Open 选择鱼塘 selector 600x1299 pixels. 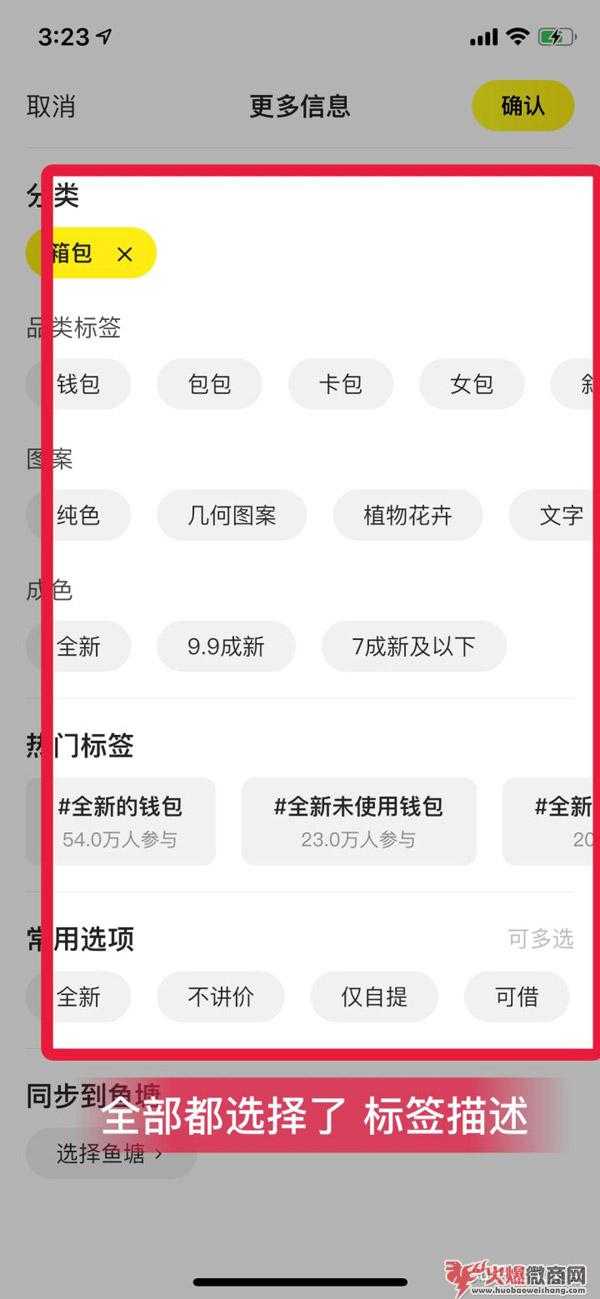click(110, 1155)
